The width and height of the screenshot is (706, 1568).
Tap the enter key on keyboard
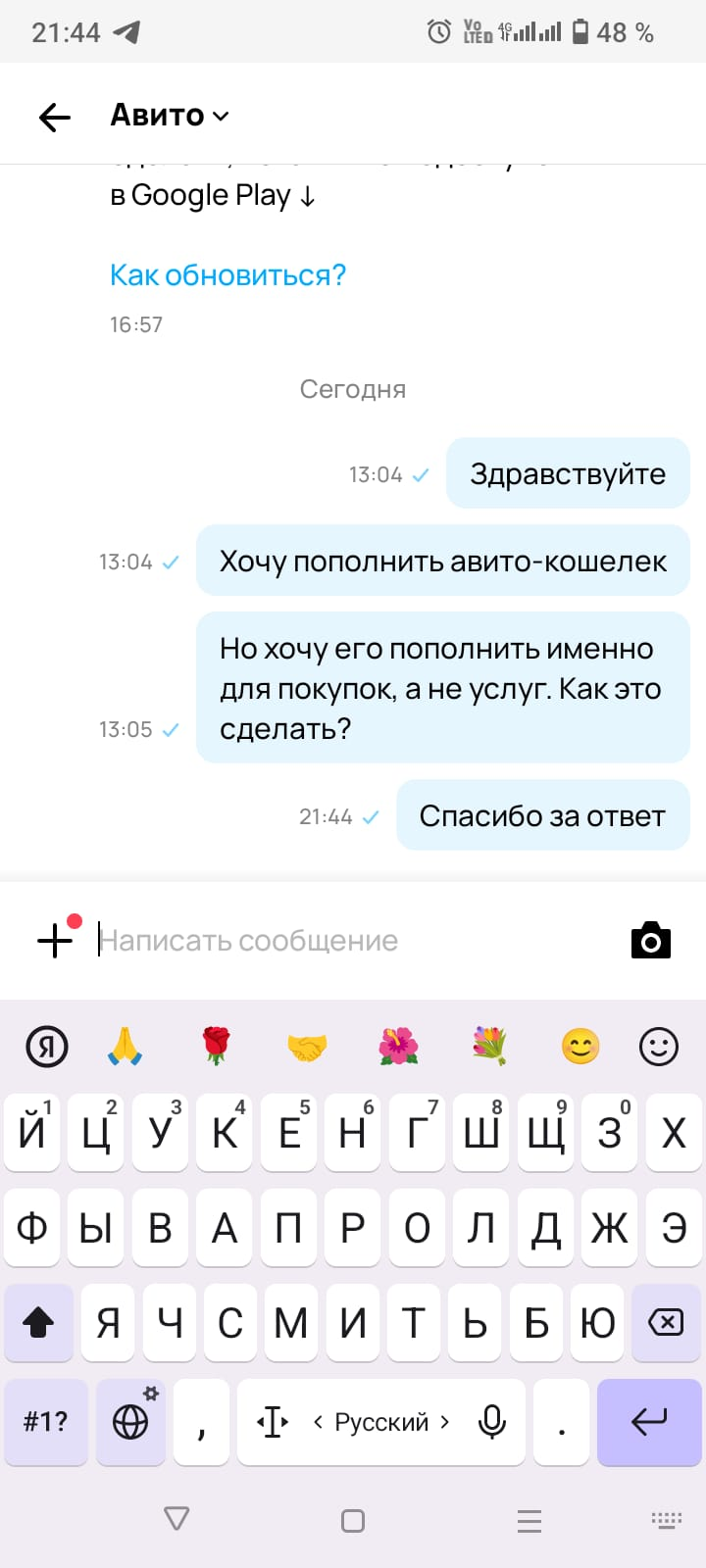[x=649, y=1422]
